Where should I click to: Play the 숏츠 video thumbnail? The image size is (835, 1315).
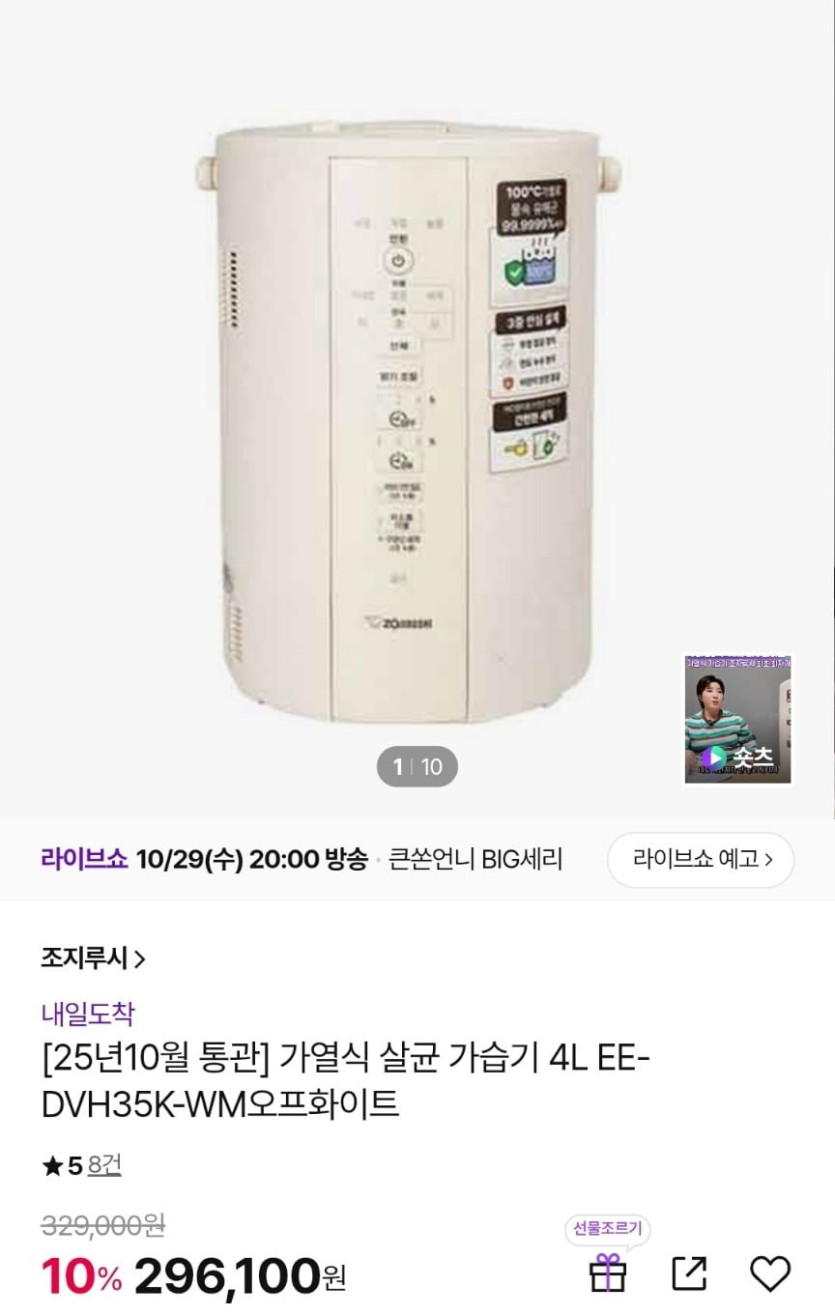click(737, 720)
